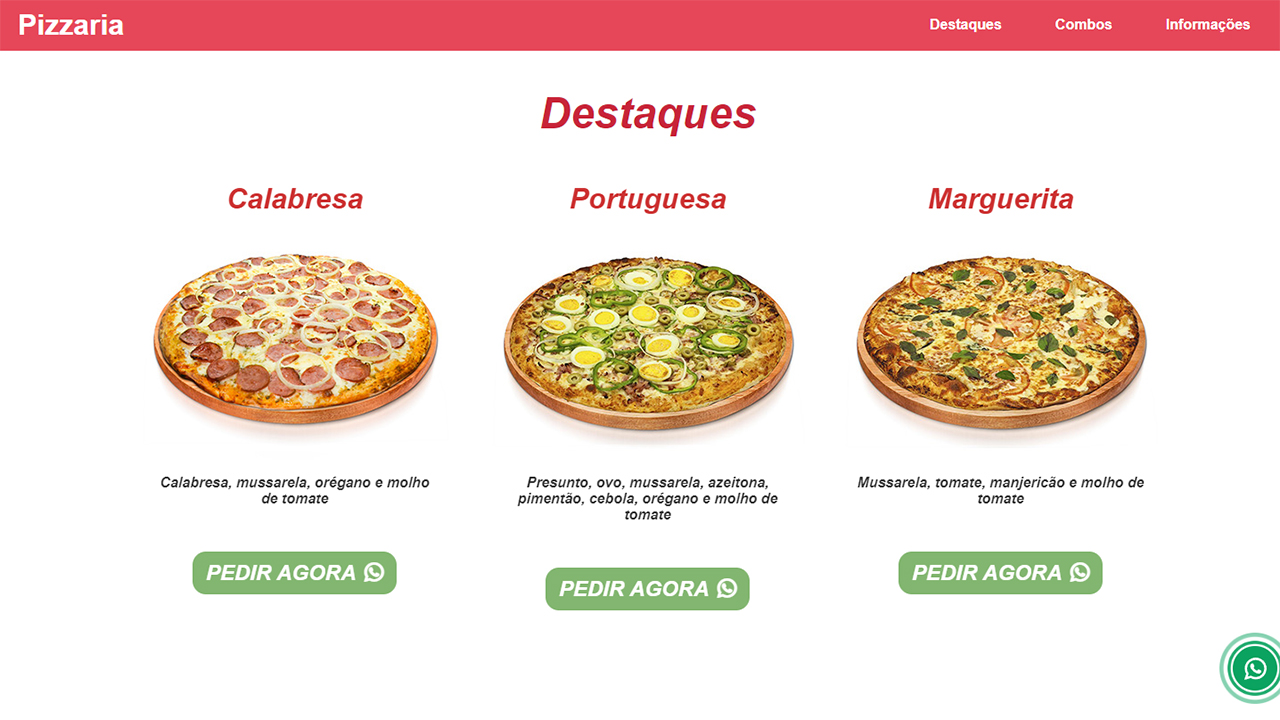This screenshot has width=1280, height=720.
Task: Open the Destaques nav link
Action: coord(965,25)
